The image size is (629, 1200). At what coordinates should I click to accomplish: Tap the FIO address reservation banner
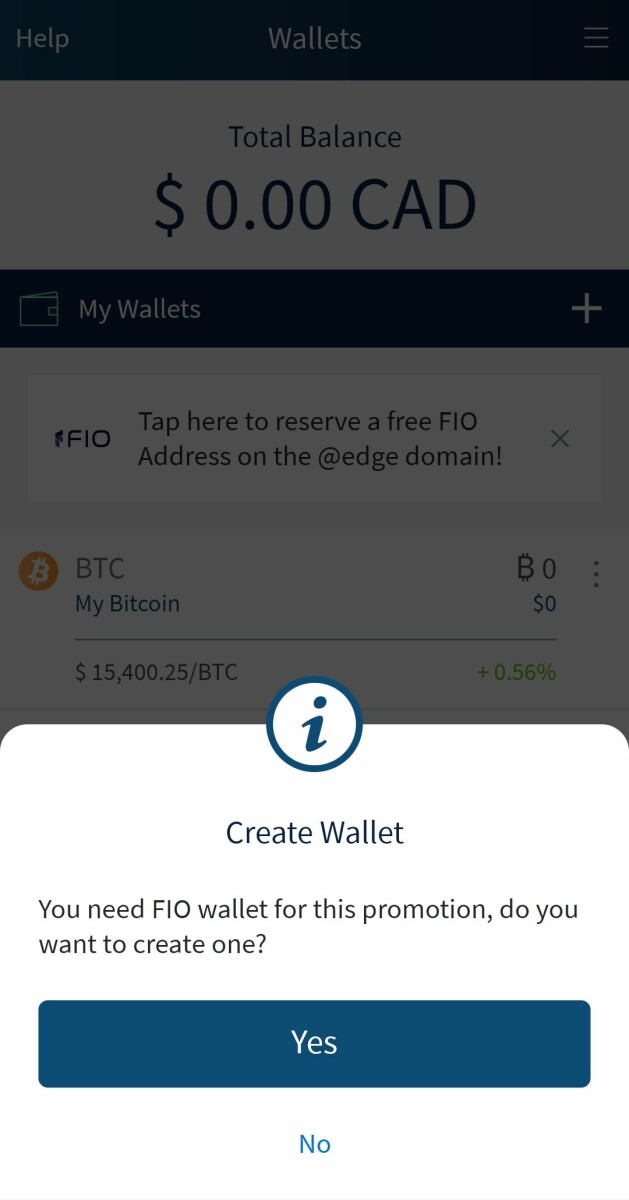(300, 438)
